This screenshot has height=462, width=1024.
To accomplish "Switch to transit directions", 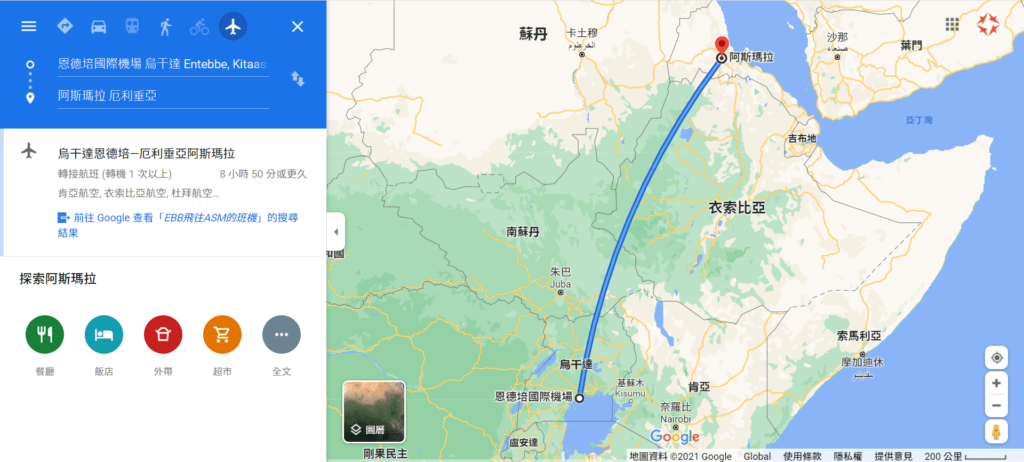I will pyautogui.click(x=132, y=26).
